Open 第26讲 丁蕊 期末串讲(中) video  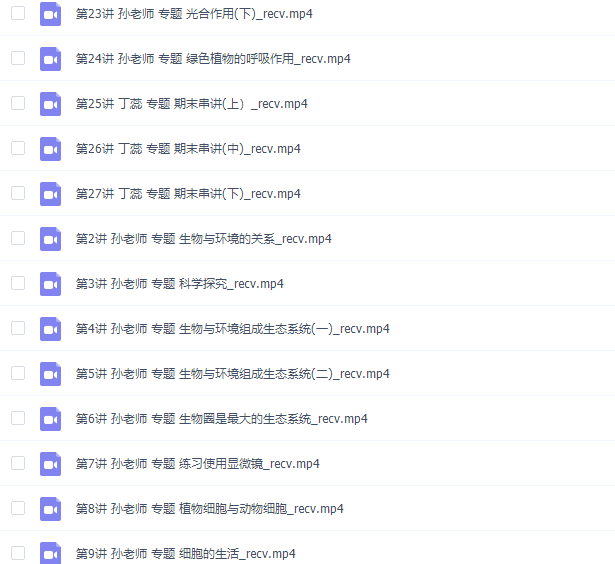(188, 149)
